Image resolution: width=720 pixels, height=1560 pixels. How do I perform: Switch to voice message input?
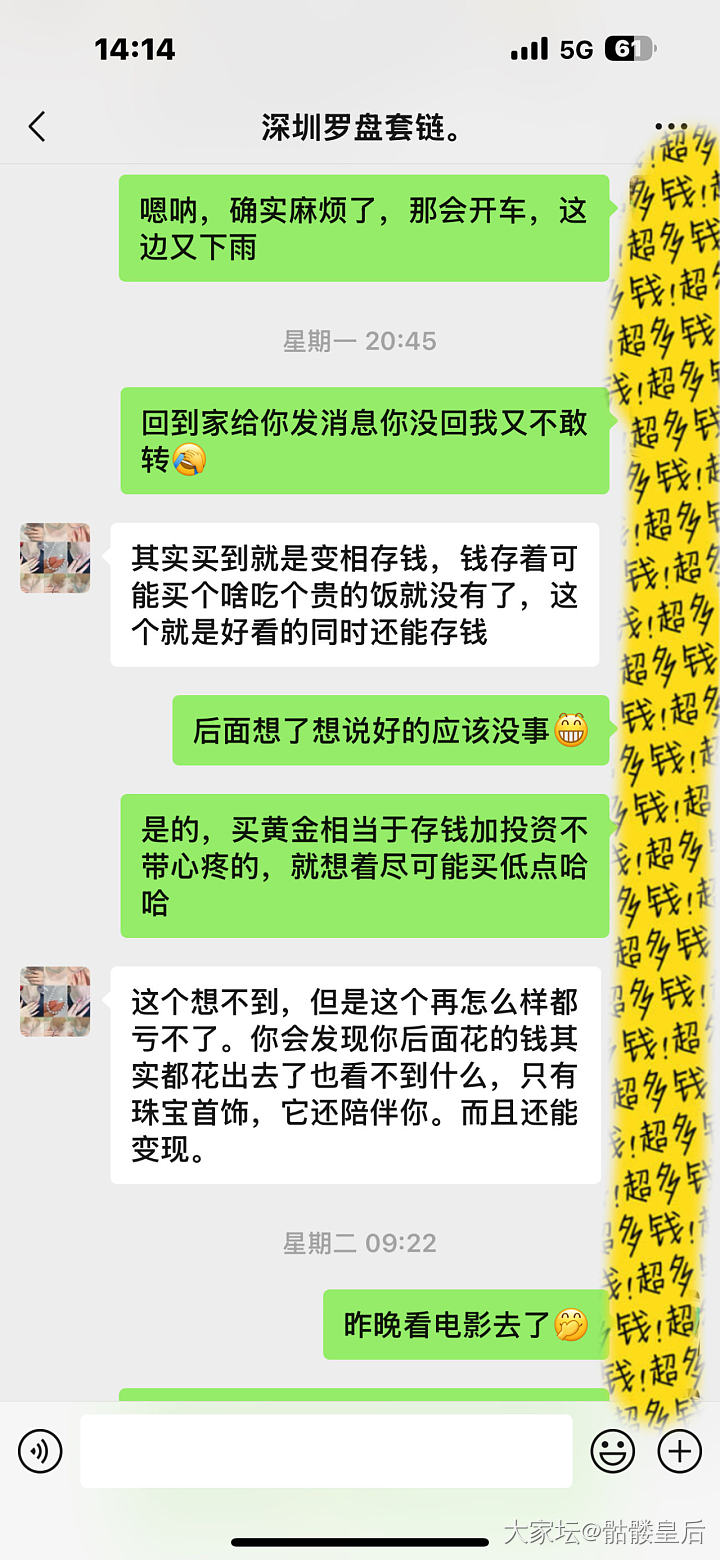point(40,1450)
